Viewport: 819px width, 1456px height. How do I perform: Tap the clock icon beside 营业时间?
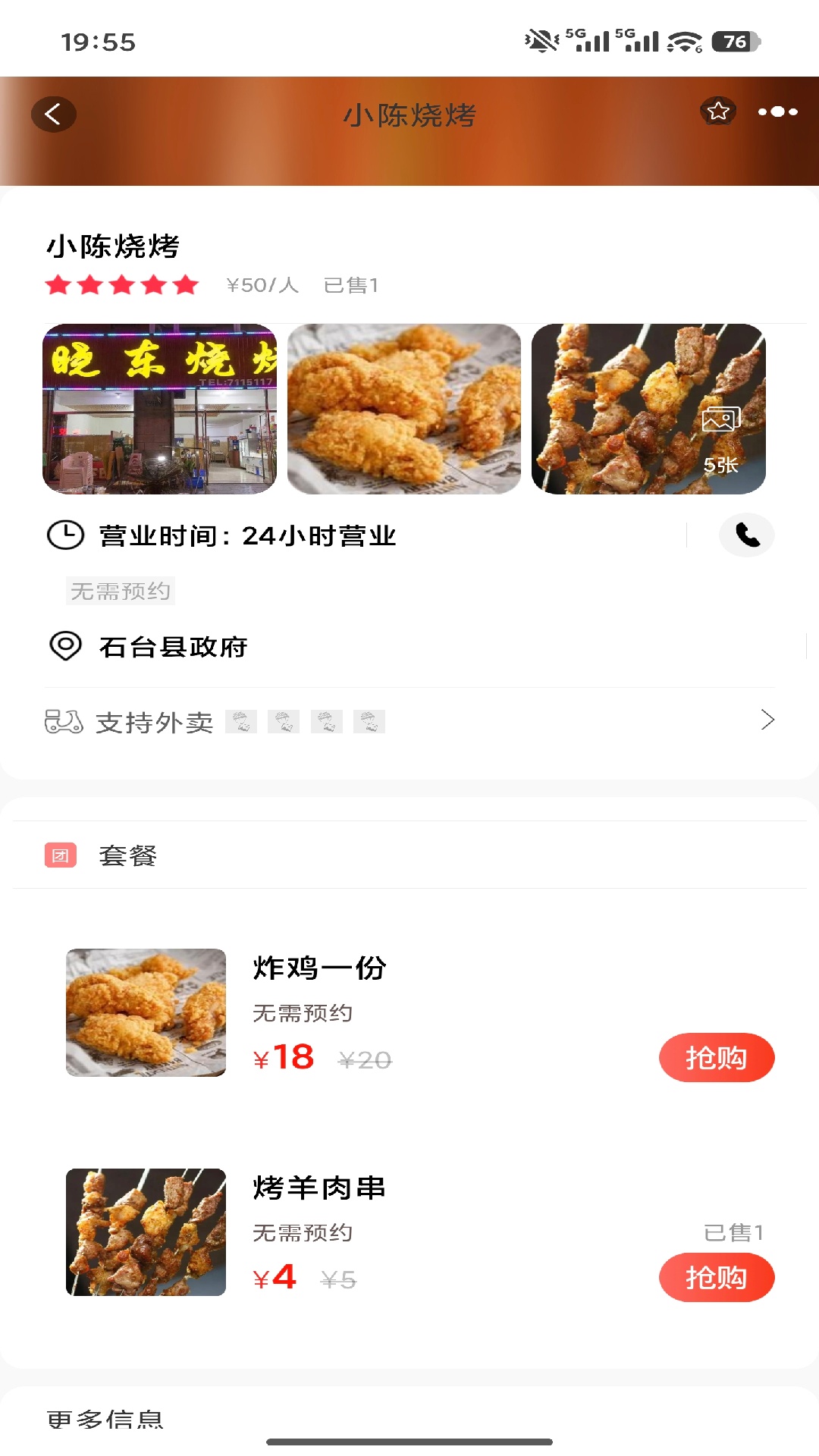point(65,534)
